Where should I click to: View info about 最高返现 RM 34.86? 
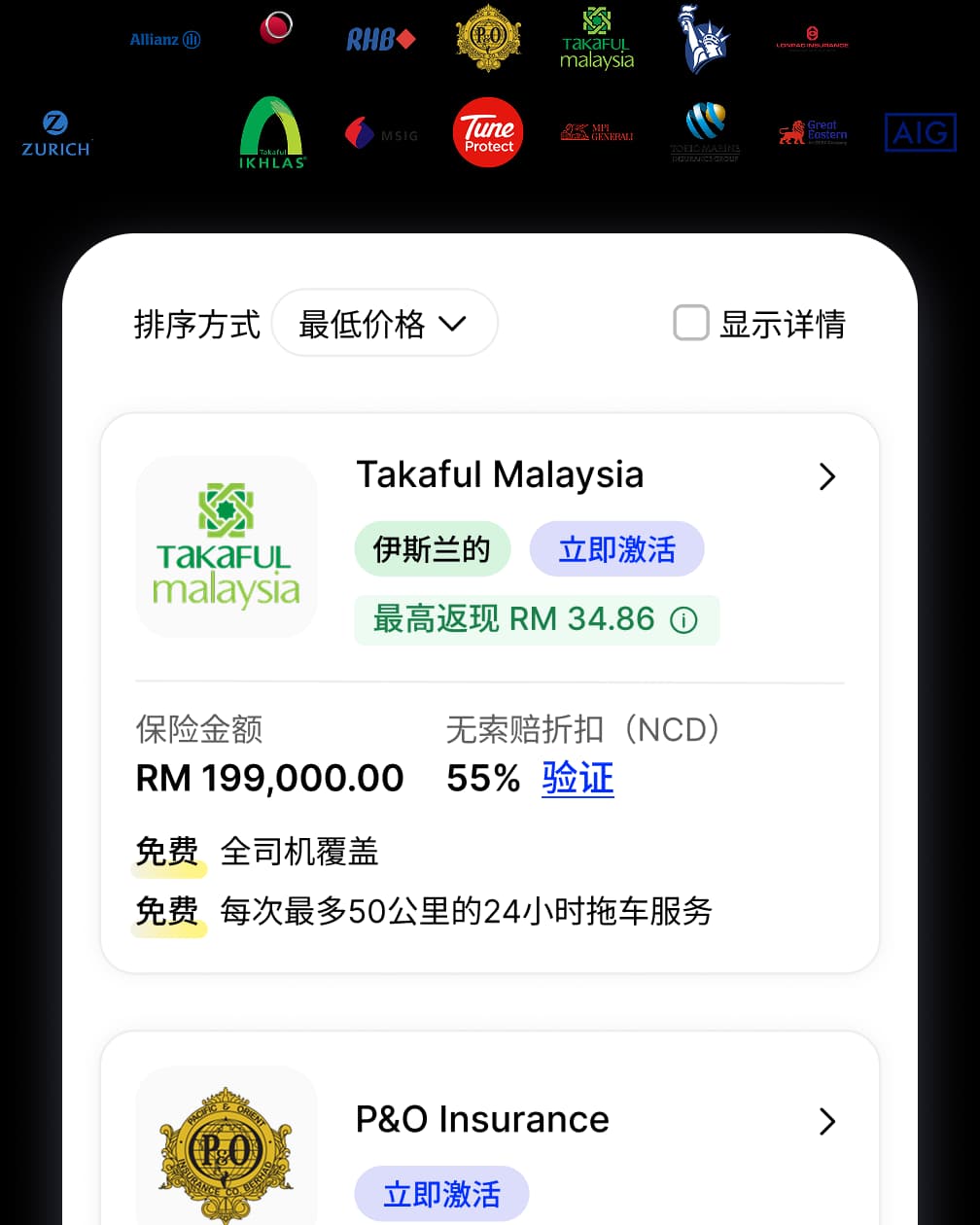coord(684,620)
